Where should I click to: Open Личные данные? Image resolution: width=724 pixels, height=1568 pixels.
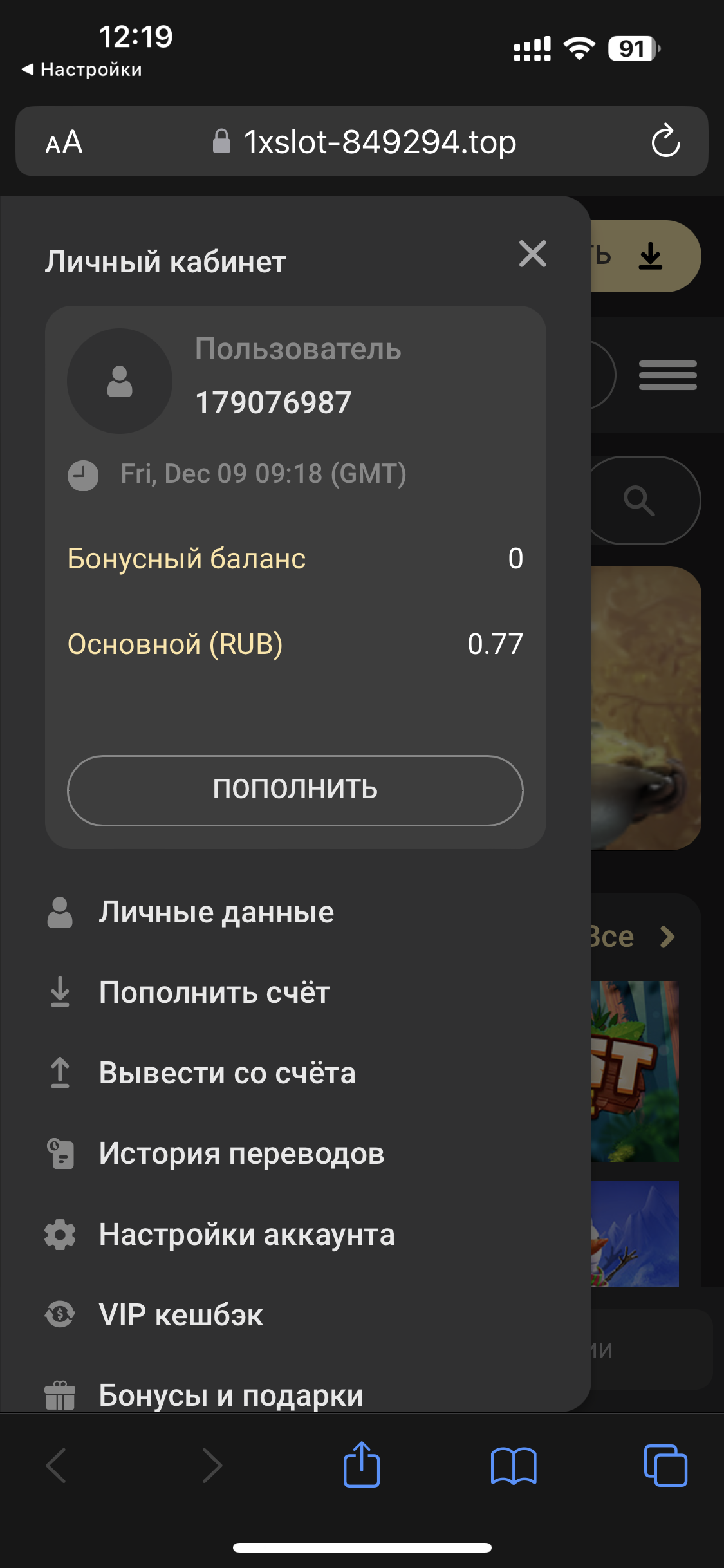click(216, 912)
